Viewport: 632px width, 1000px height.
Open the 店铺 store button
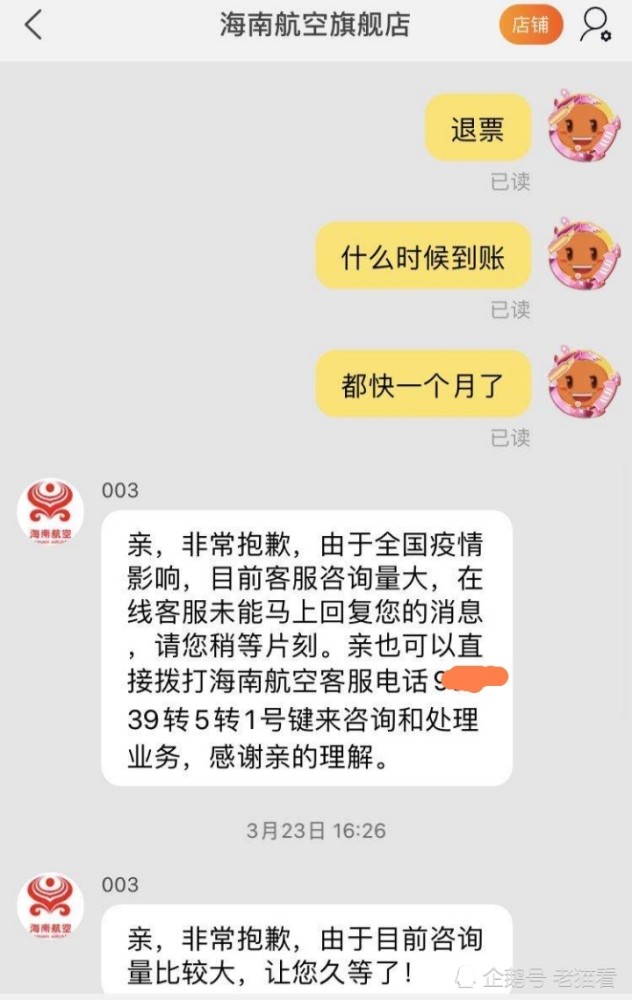(x=531, y=25)
